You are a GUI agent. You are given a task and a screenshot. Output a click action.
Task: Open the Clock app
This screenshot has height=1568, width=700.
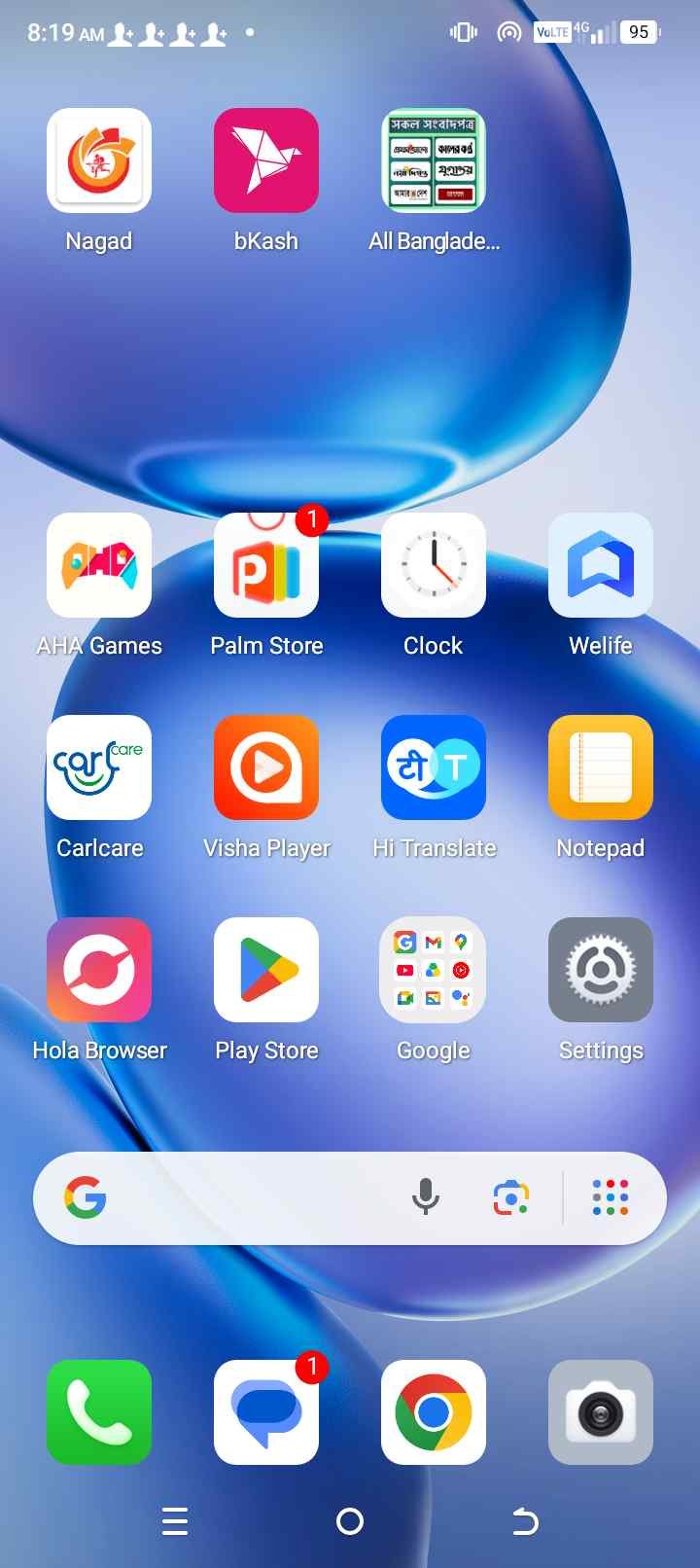[x=434, y=565]
